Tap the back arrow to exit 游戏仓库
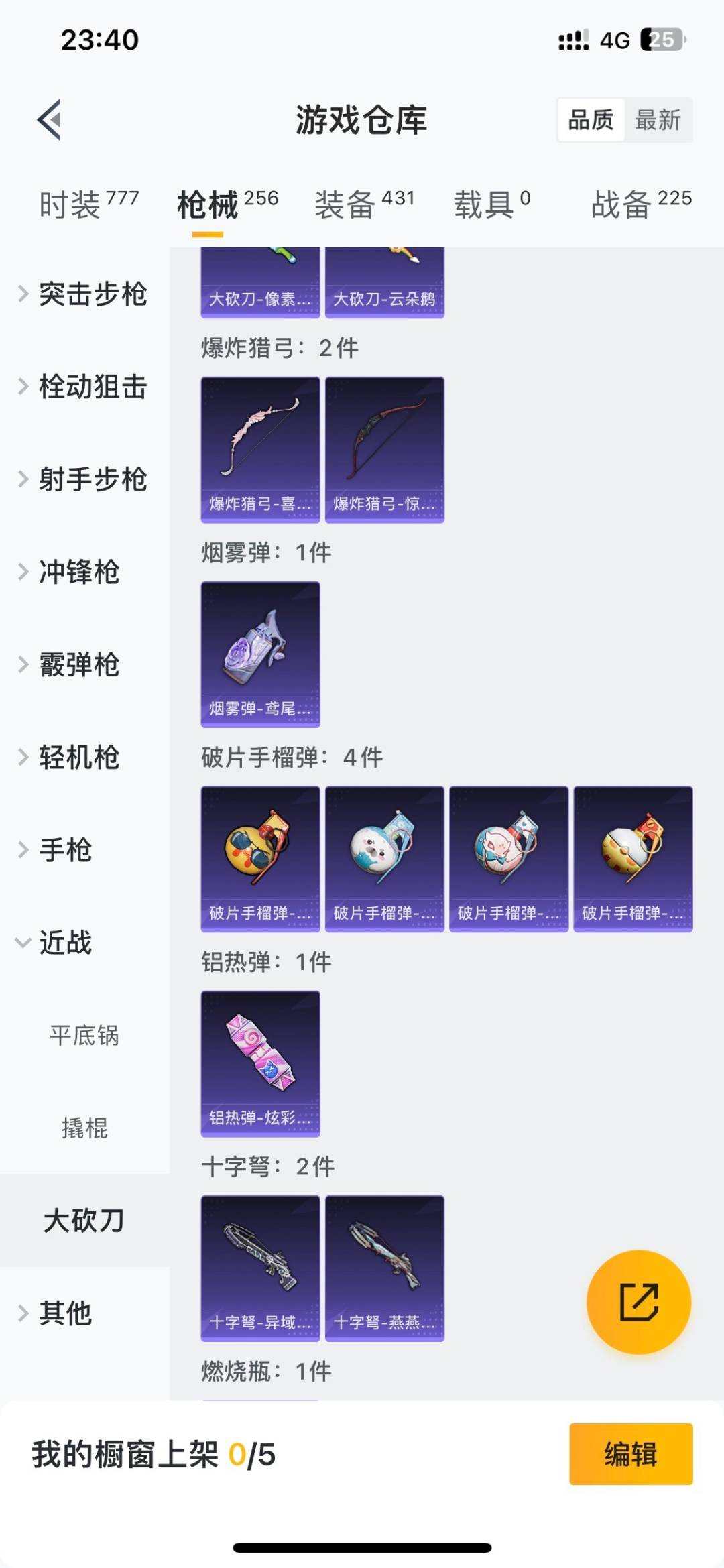The width and height of the screenshot is (724, 1568). click(x=47, y=119)
